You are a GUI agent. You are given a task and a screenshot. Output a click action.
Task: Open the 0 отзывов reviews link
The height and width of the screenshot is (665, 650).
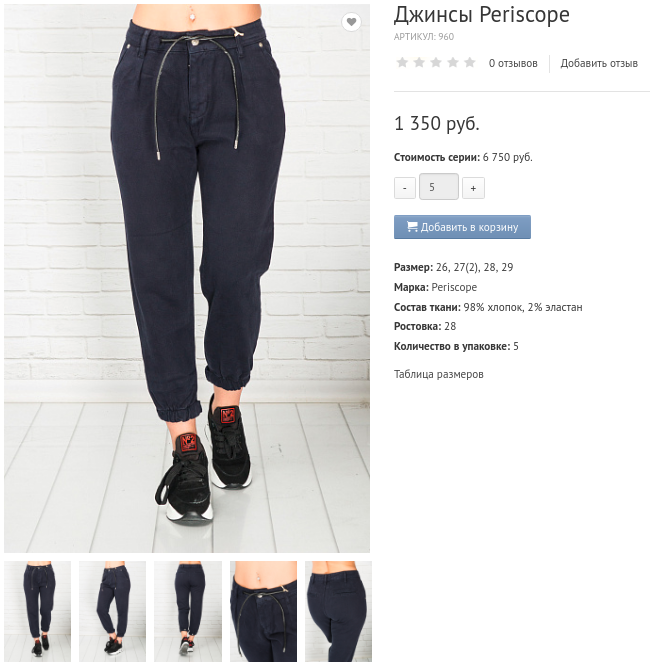[513, 63]
